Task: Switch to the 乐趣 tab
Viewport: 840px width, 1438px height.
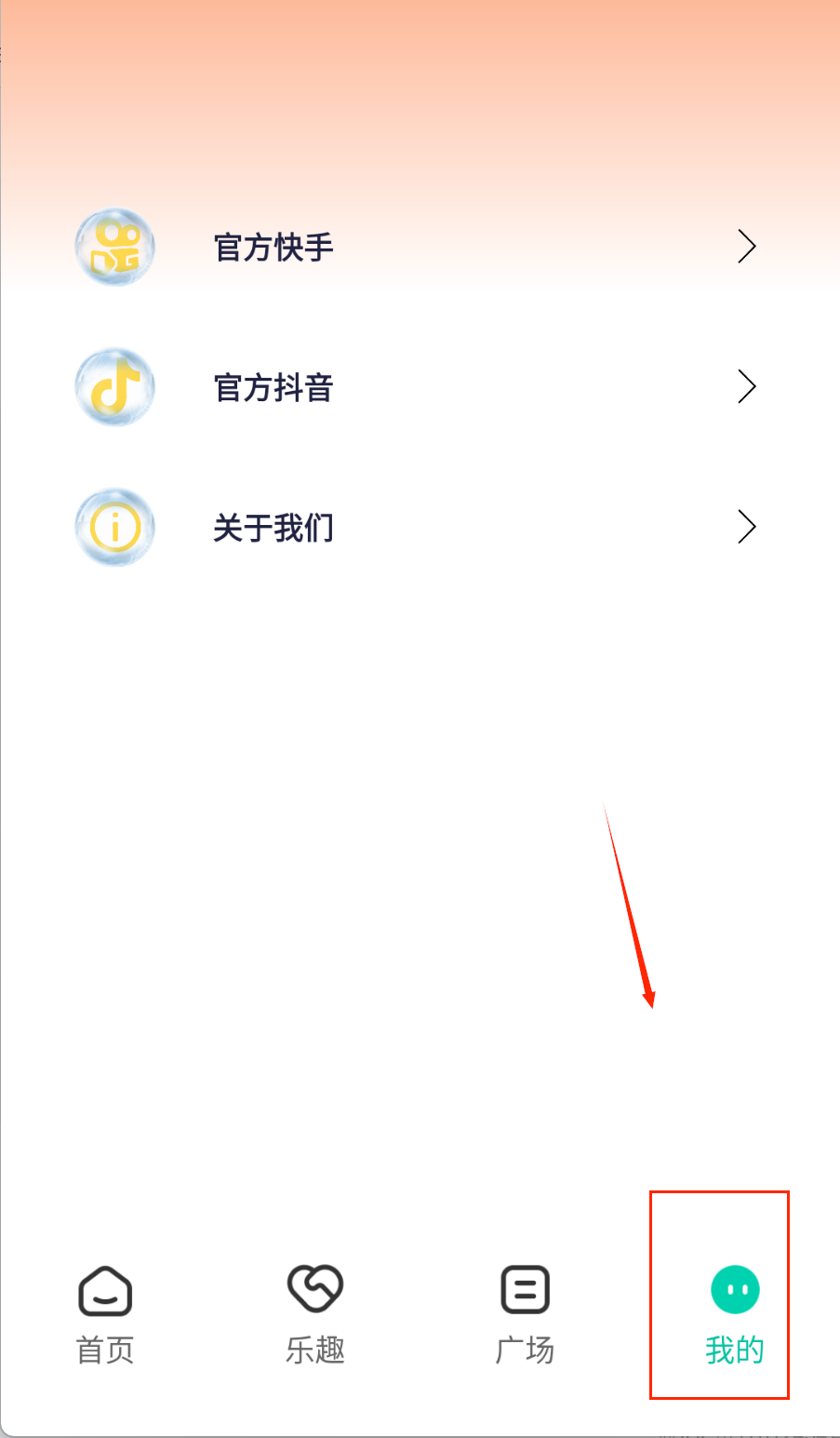Action: point(315,1314)
